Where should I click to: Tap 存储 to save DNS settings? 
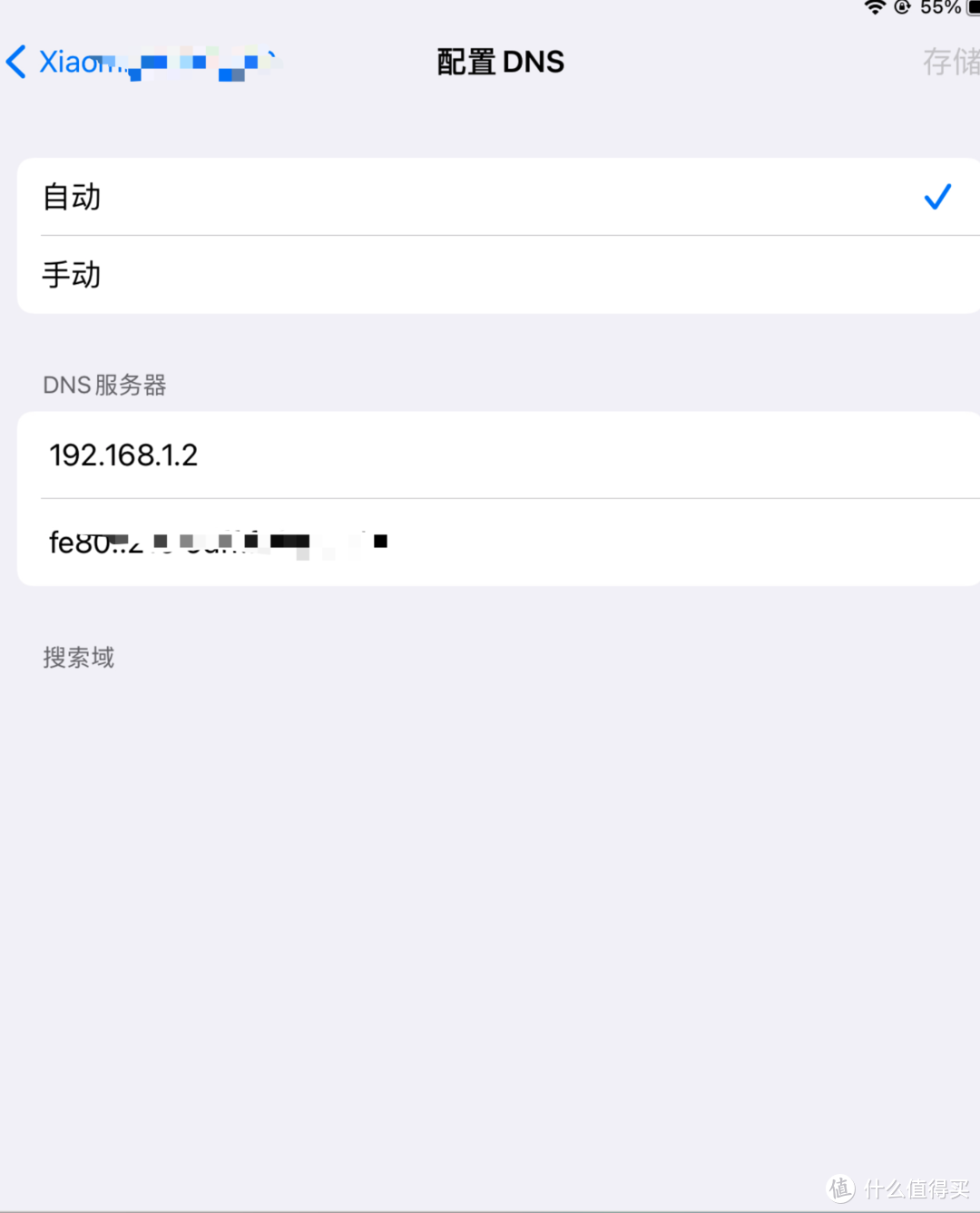click(949, 62)
